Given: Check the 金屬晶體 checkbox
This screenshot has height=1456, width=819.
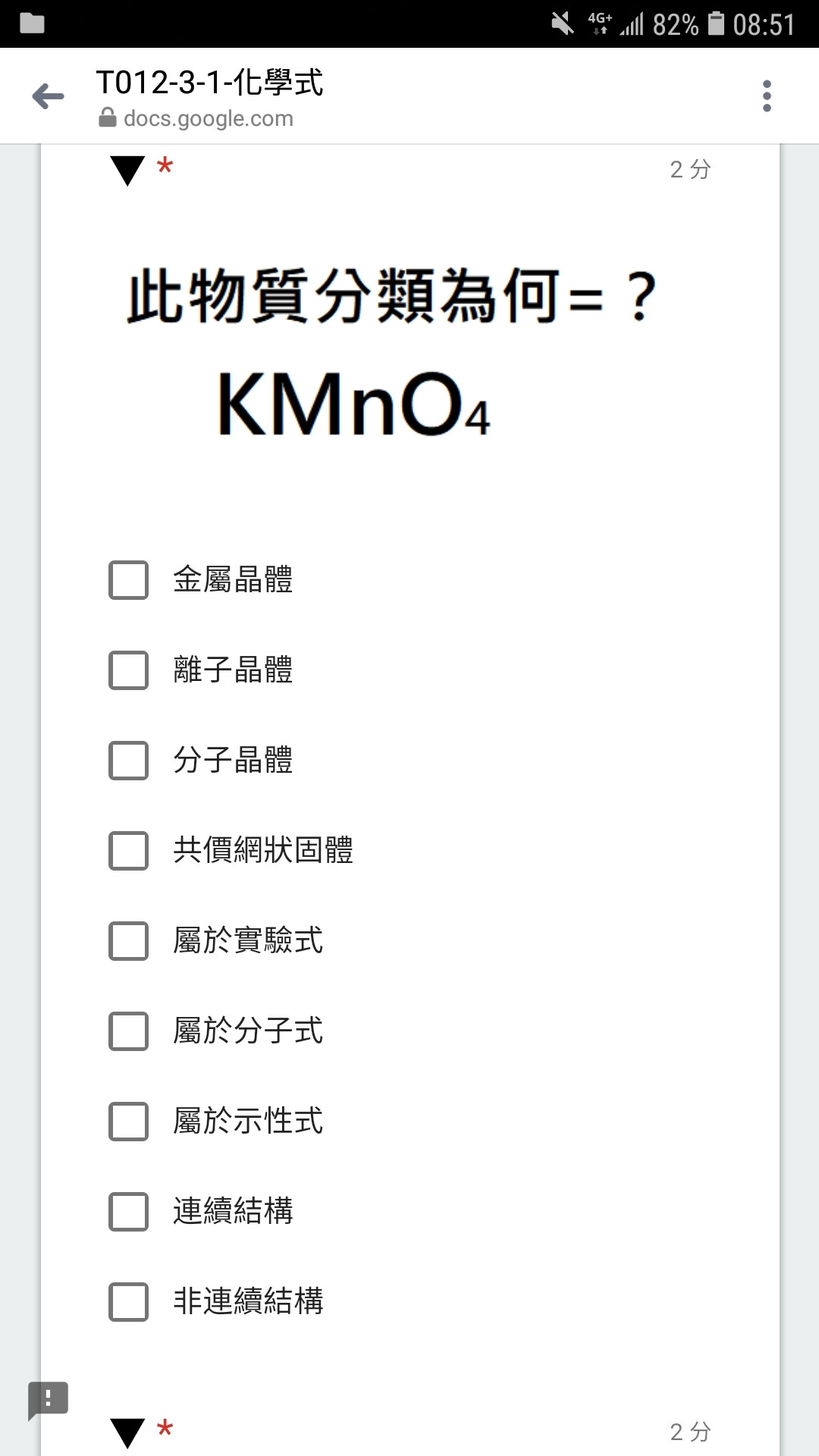Looking at the screenshot, I should [128, 580].
